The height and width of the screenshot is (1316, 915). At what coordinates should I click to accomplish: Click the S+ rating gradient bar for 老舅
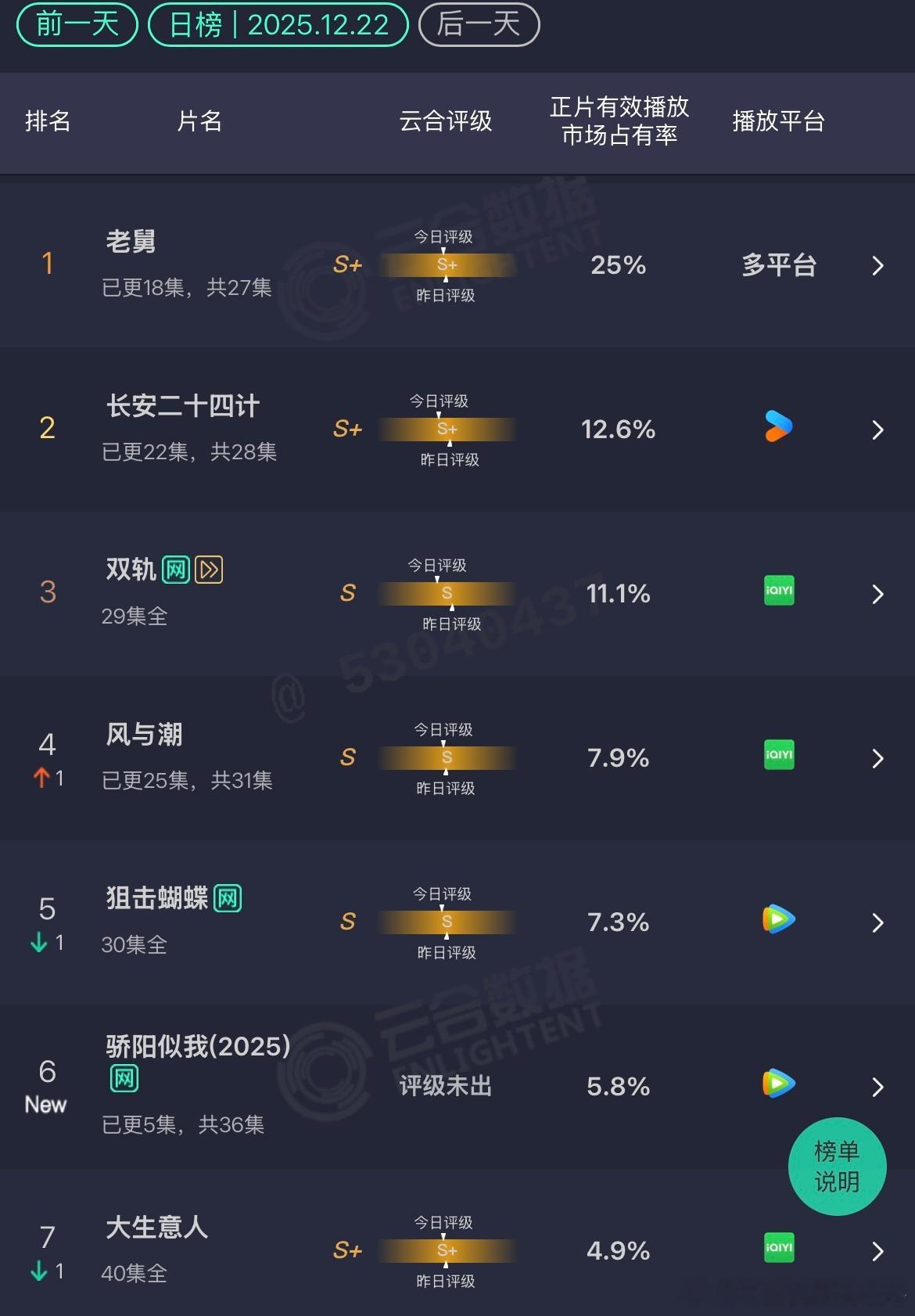tap(446, 266)
